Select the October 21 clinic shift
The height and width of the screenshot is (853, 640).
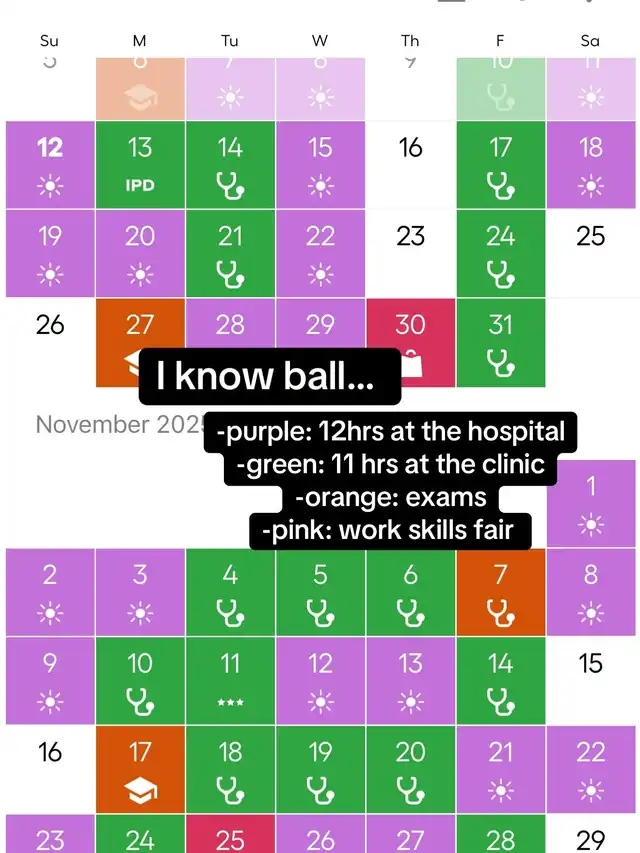click(230, 254)
